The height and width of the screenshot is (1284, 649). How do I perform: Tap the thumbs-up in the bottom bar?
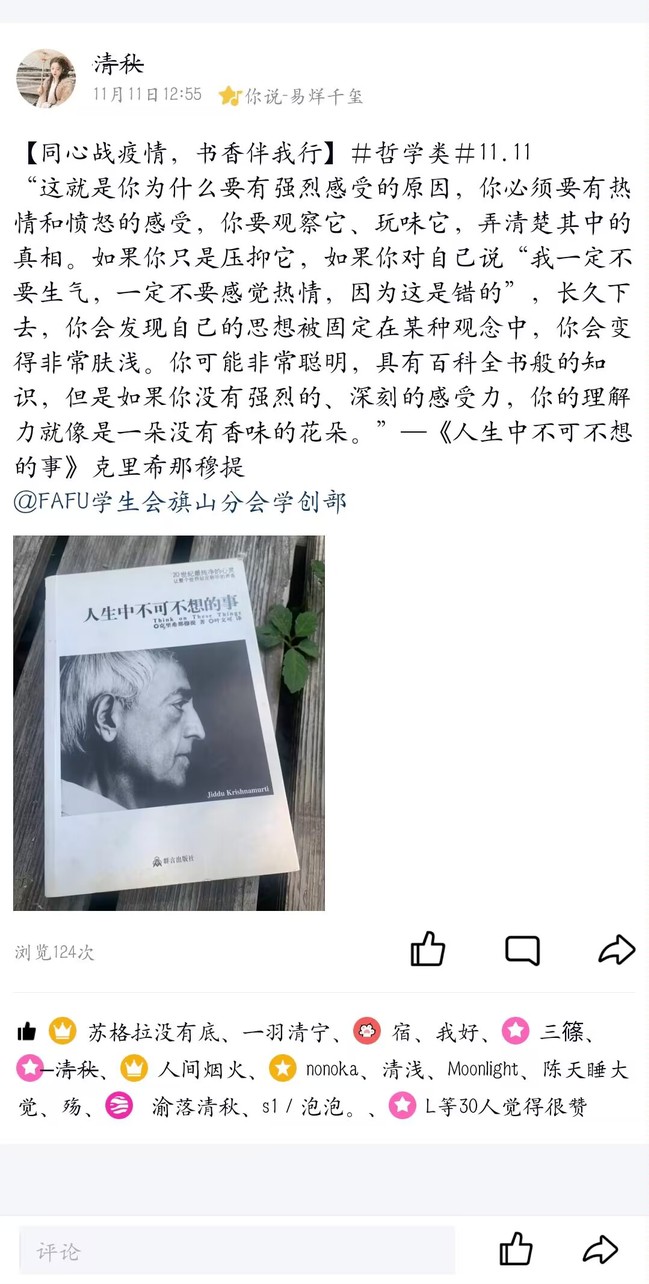click(x=516, y=1249)
